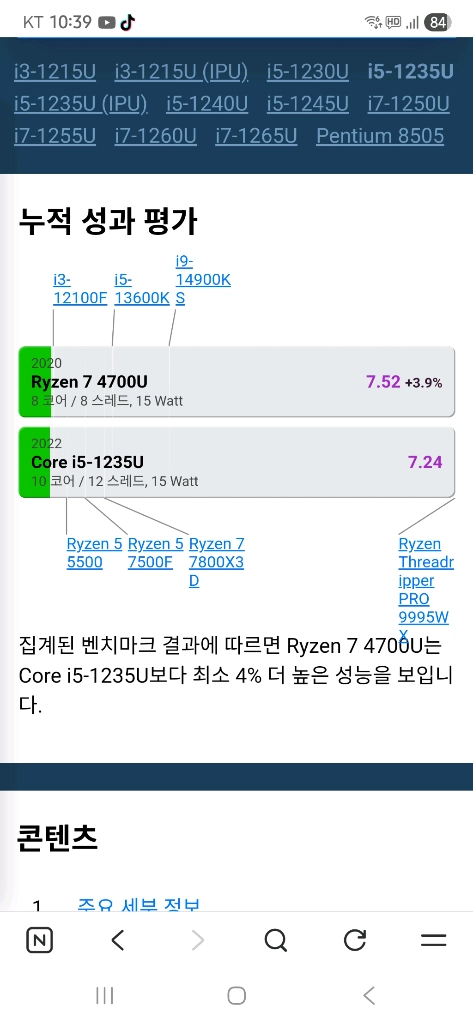The width and height of the screenshot is (473, 1024).
Task: Follow the i5-1240U link
Action: click(x=207, y=104)
